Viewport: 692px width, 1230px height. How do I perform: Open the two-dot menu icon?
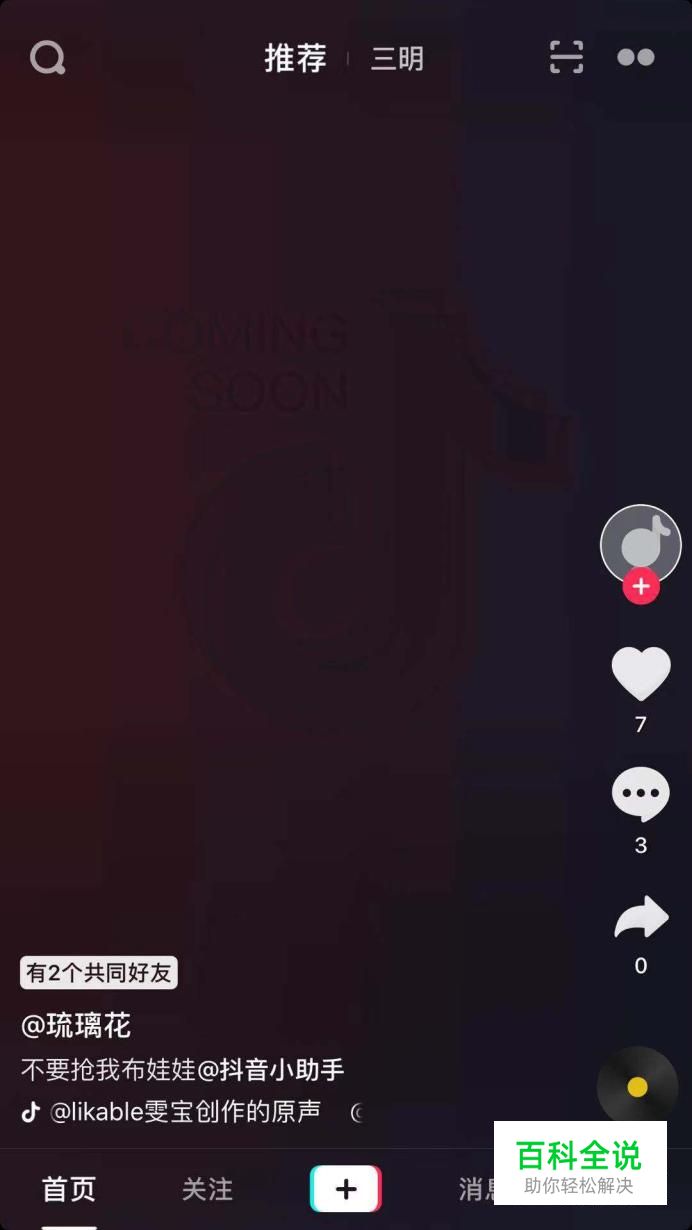click(x=636, y=58)
